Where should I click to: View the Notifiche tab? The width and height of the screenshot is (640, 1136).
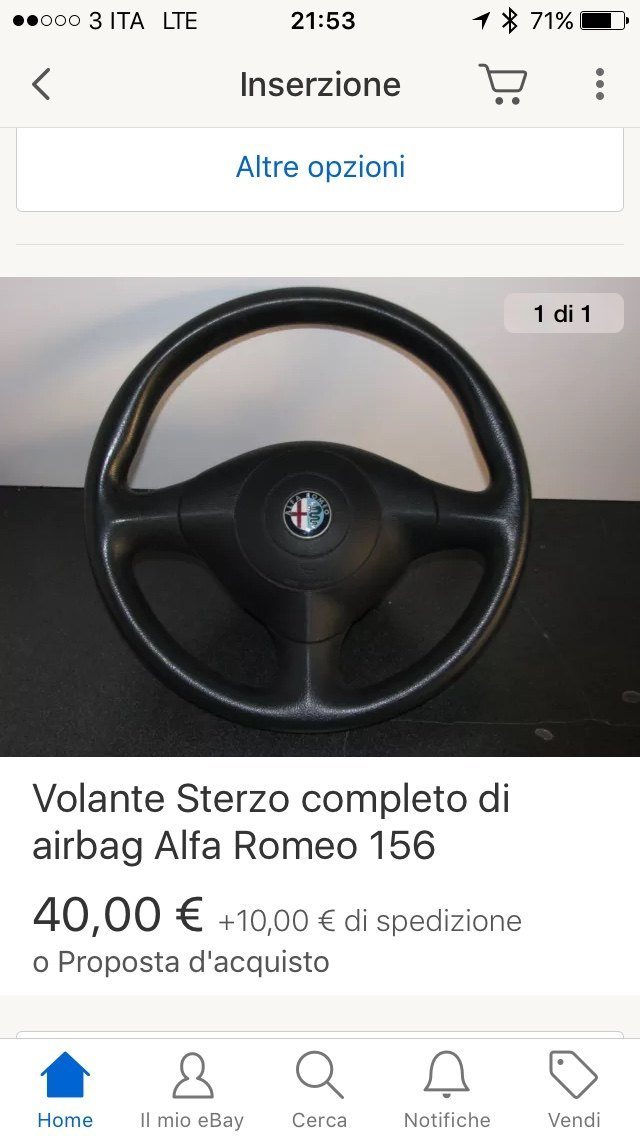click(x=447, y=1090)
